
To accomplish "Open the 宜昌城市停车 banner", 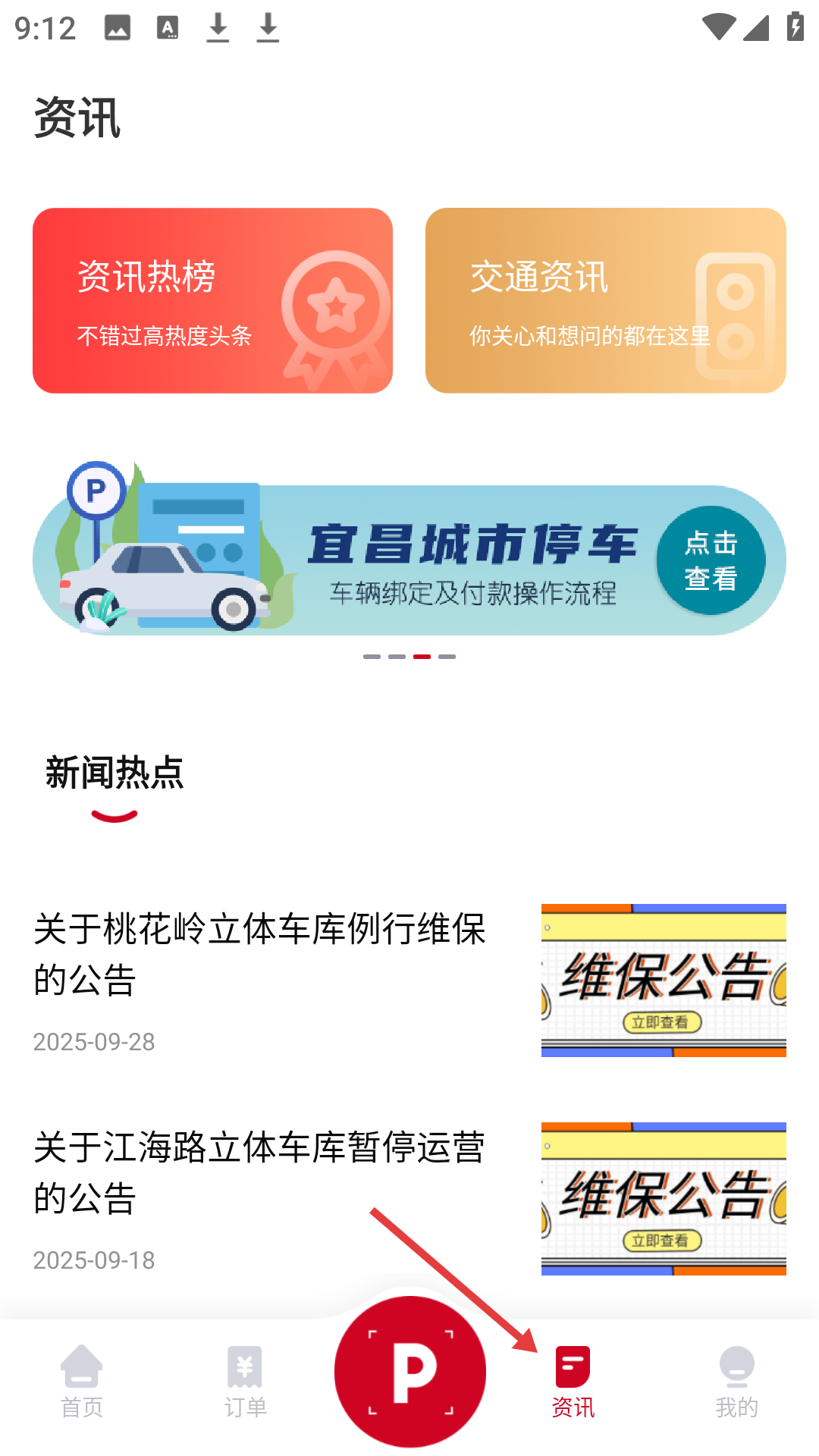I will tap(409, 559).
